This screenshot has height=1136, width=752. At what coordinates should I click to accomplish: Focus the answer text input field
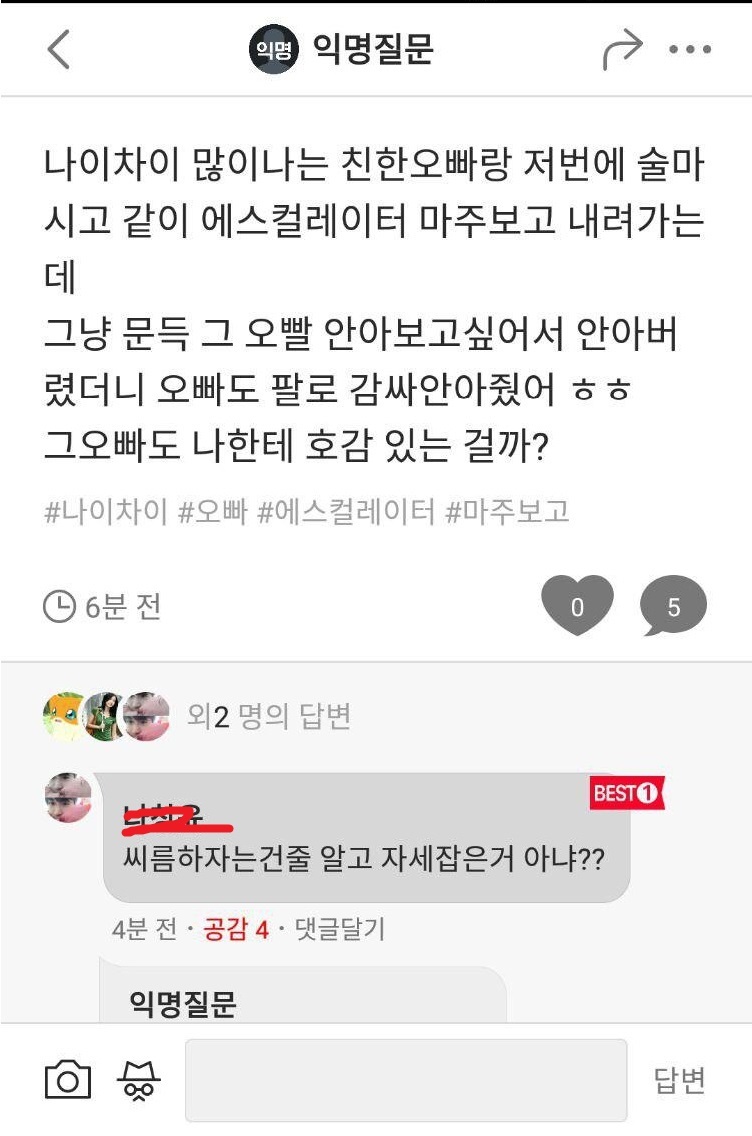(x=406, y=1080)
